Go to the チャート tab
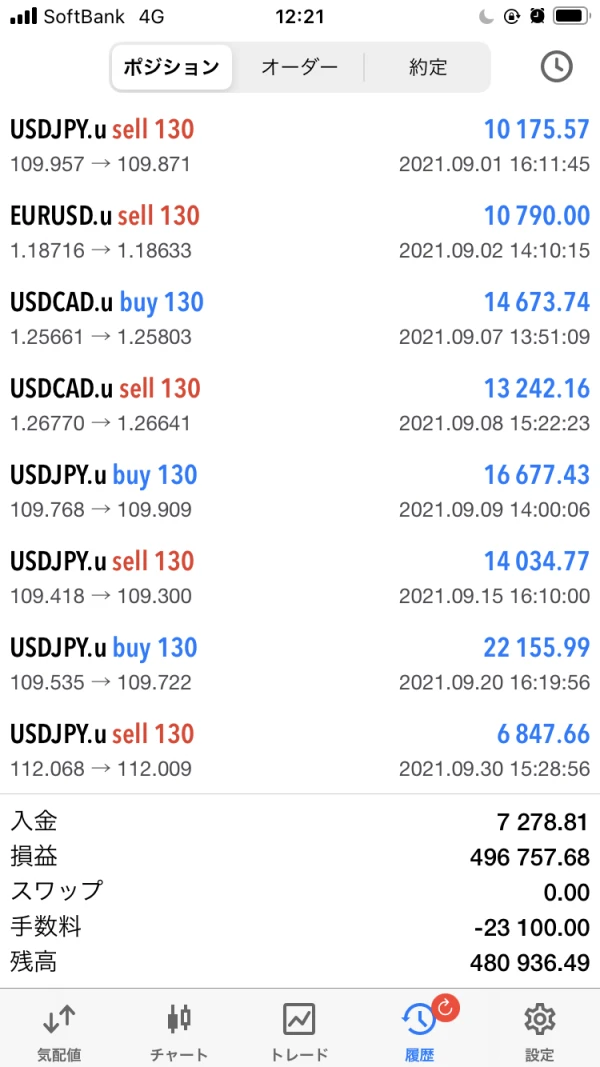Screen dimensions: 600x1067 [x=179, y=1032]
